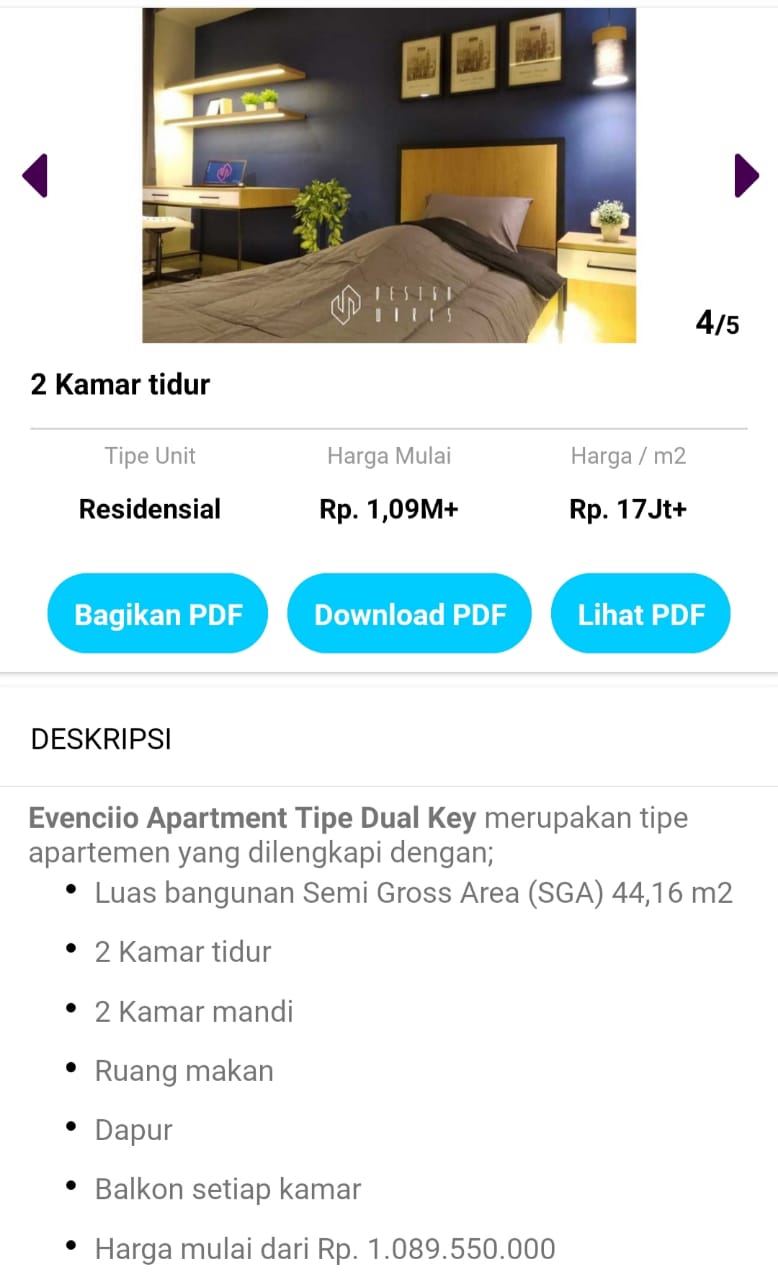Show the next gallery photo

point(746,176)
